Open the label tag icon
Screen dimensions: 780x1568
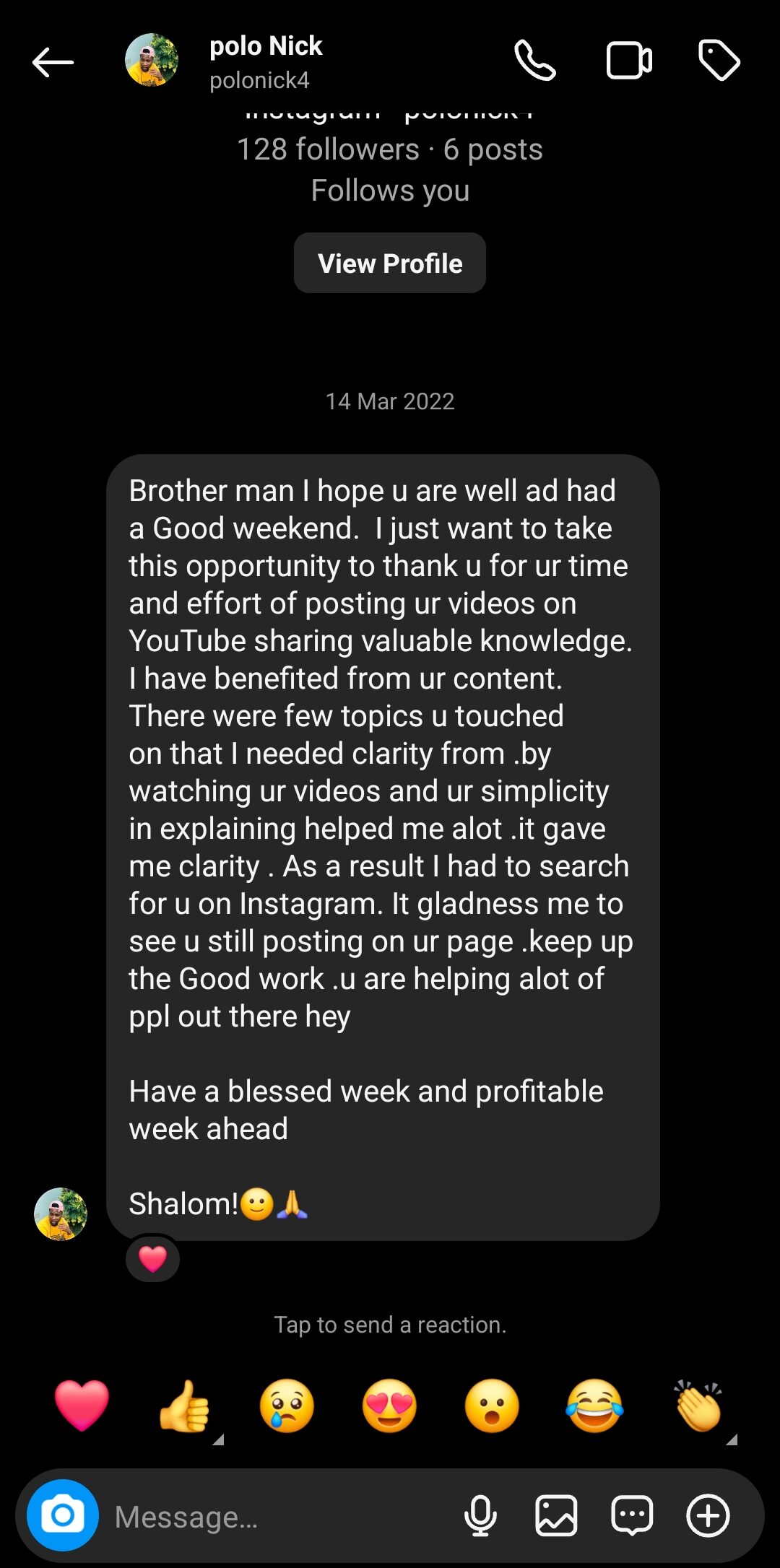point(719,61)
